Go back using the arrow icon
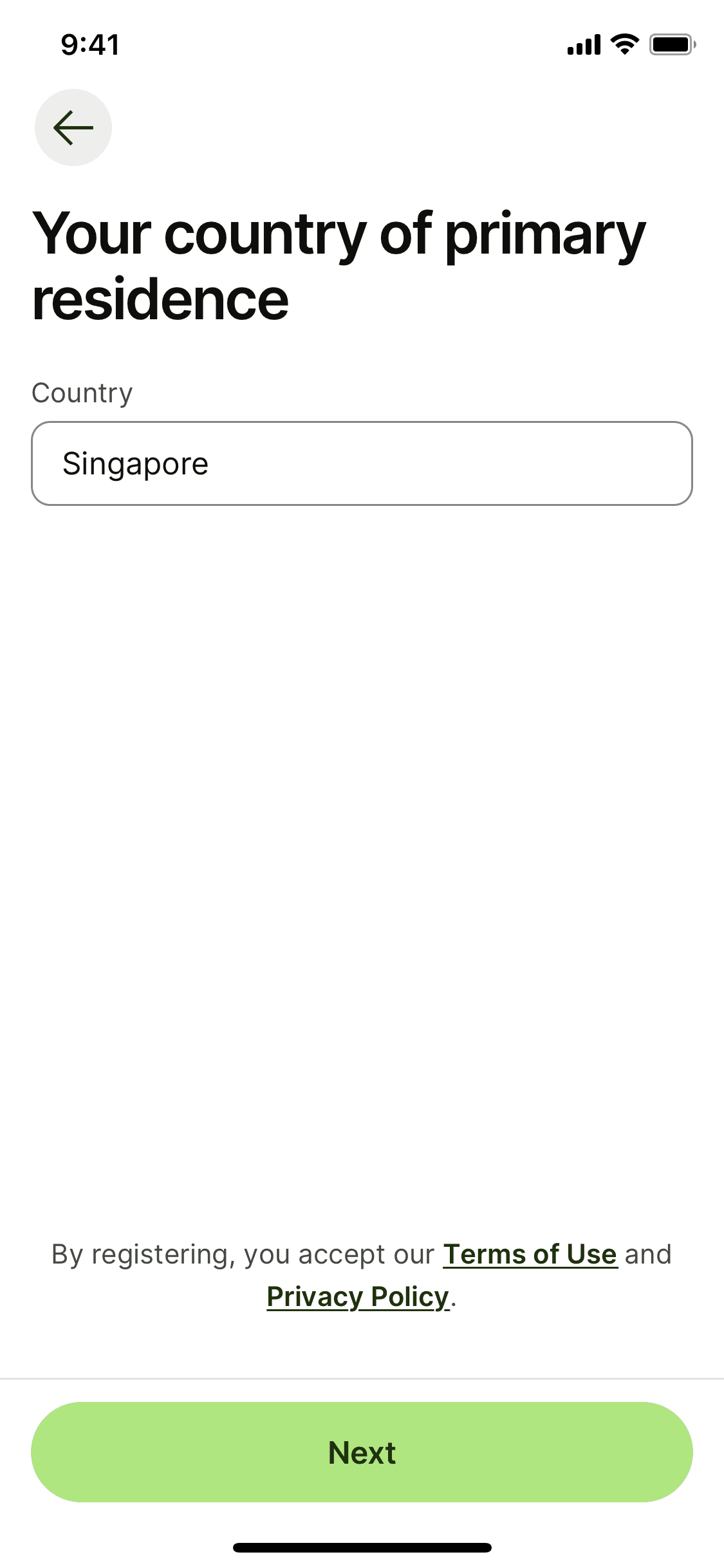724x1568 pixels. (73, 127)
